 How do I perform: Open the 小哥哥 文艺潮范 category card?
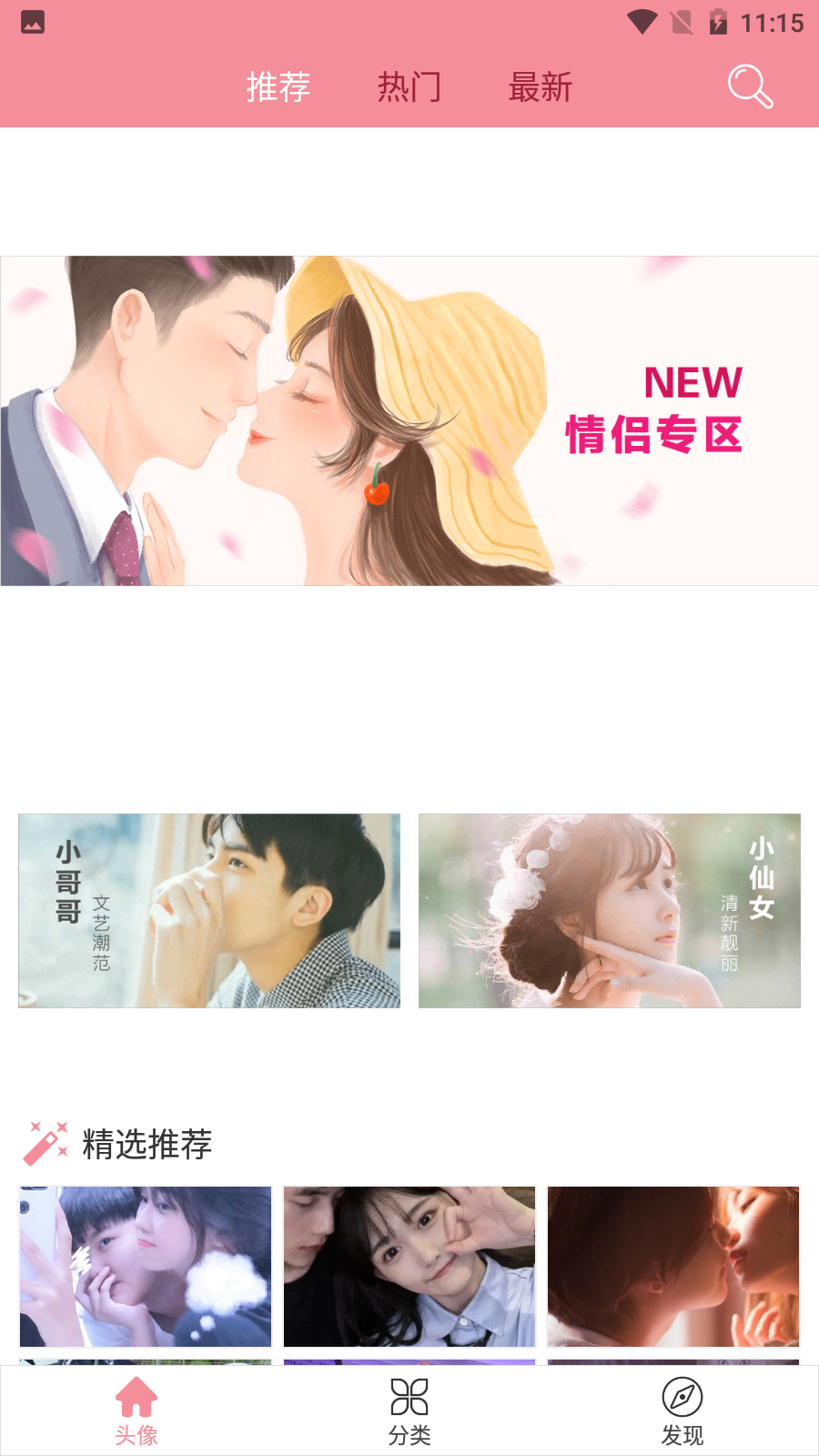pyautogui.click(x=209, y=910)
